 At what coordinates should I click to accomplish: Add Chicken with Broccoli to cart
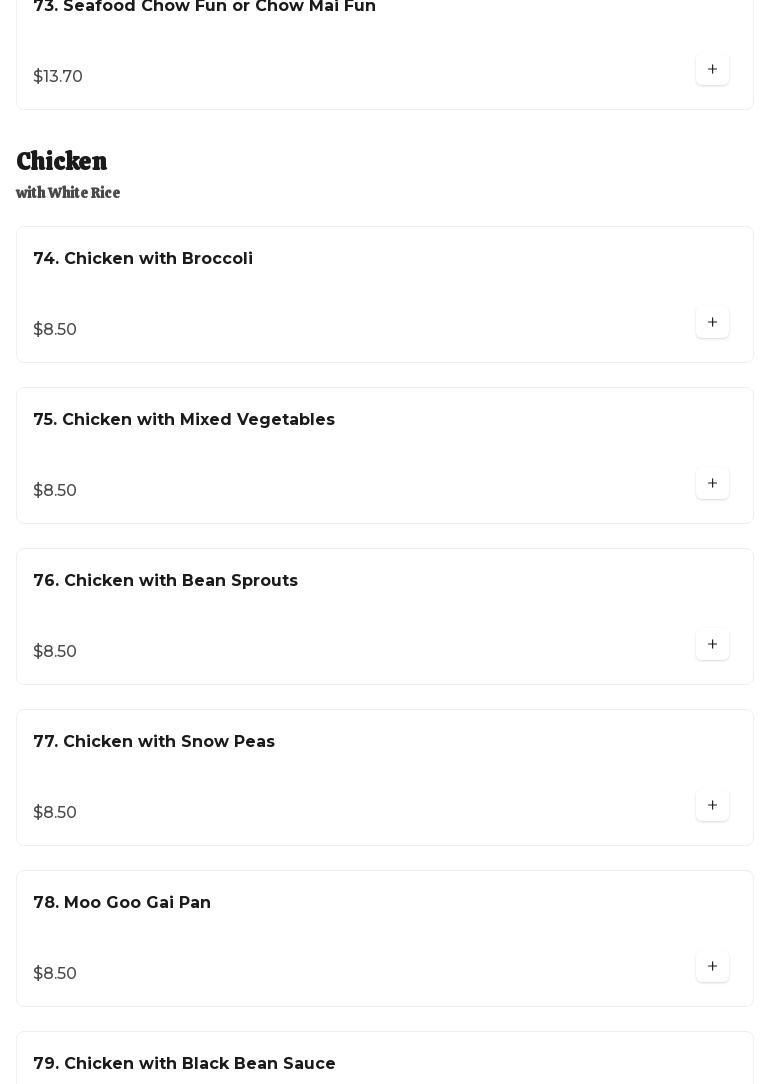coord(712,322)
